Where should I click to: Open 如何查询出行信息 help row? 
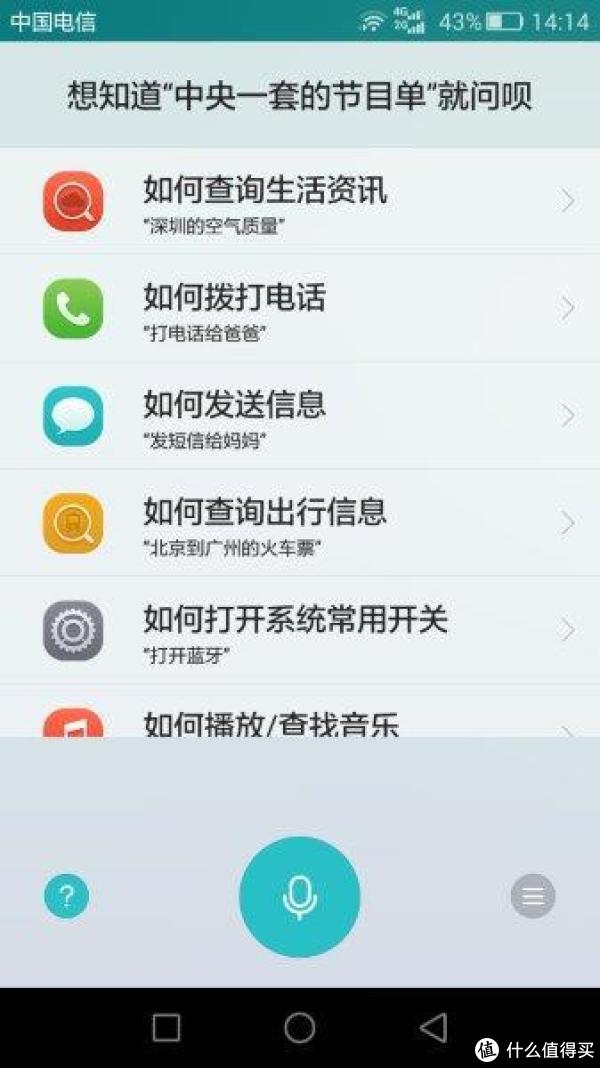click(x=300, y=522)
